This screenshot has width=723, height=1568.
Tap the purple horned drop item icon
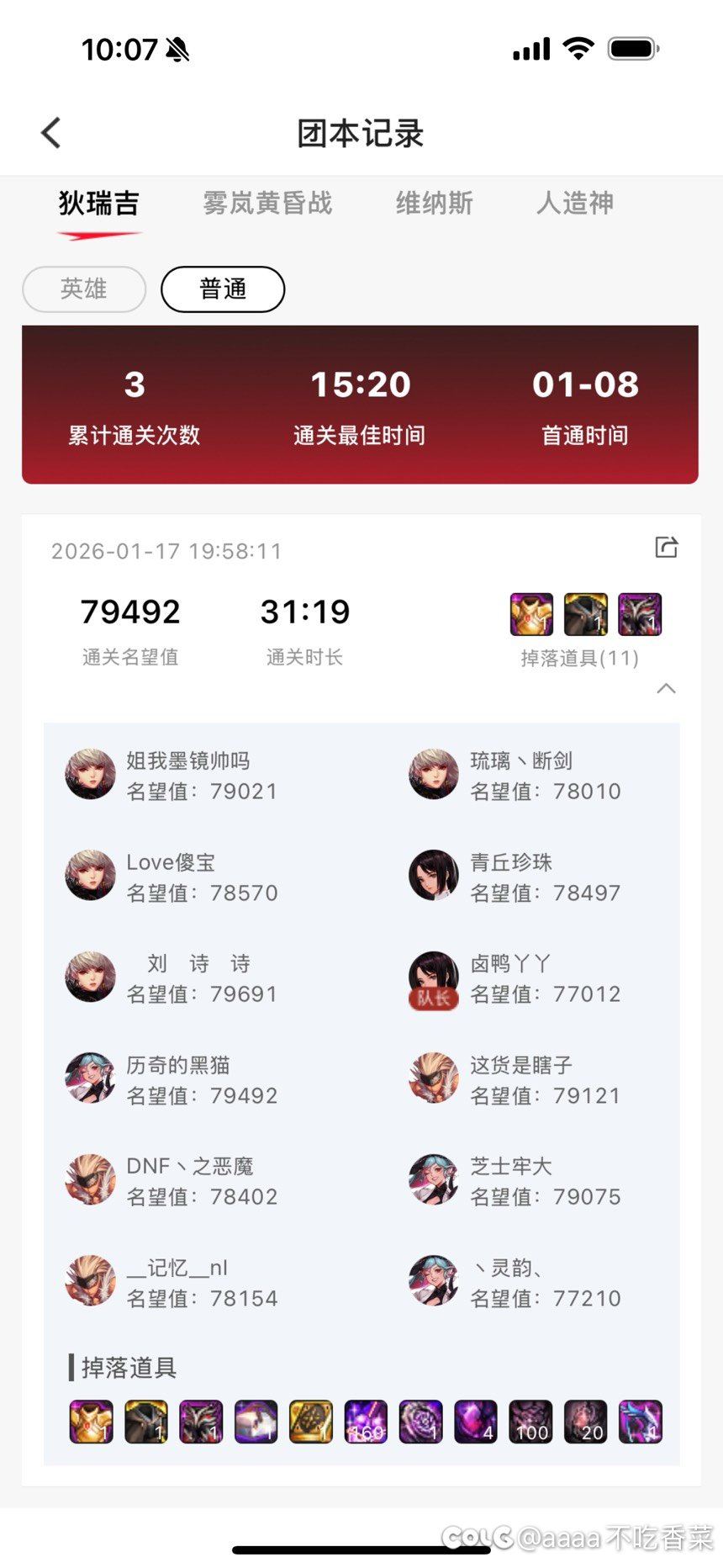tap(639, 614)
